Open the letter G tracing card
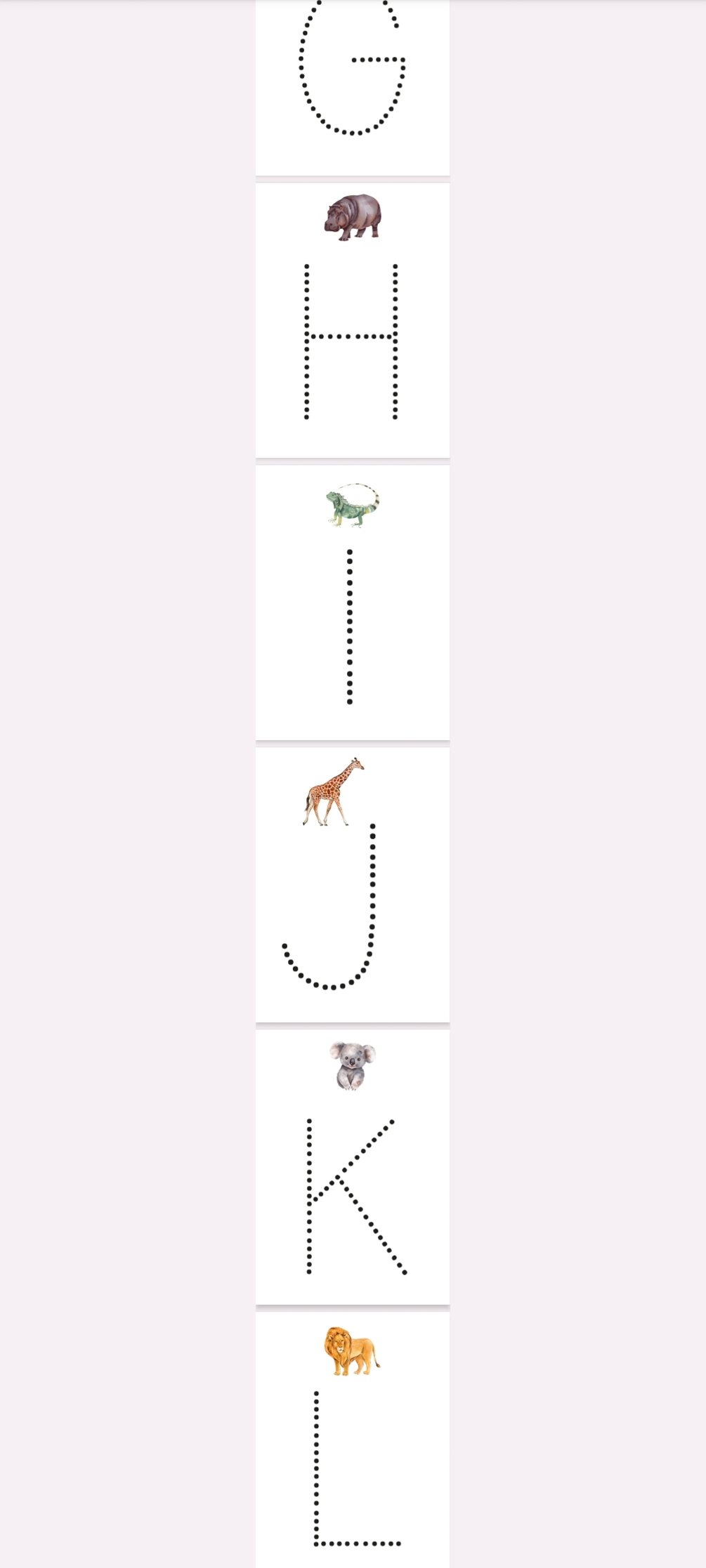 tap(353, 87)
